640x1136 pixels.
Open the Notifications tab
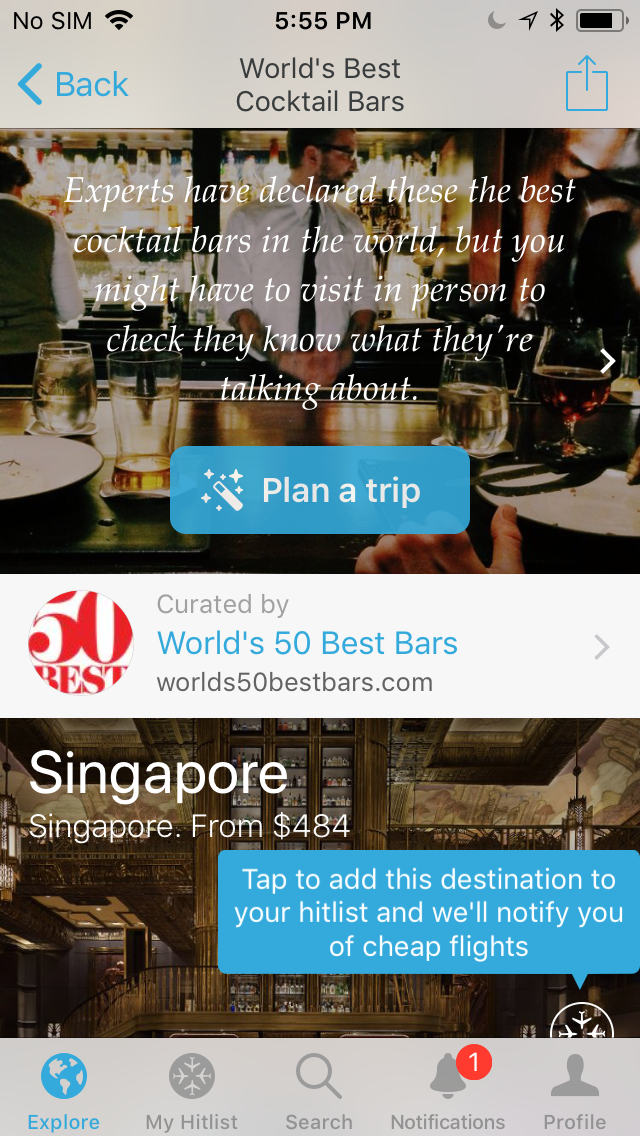coord(448,1092)
